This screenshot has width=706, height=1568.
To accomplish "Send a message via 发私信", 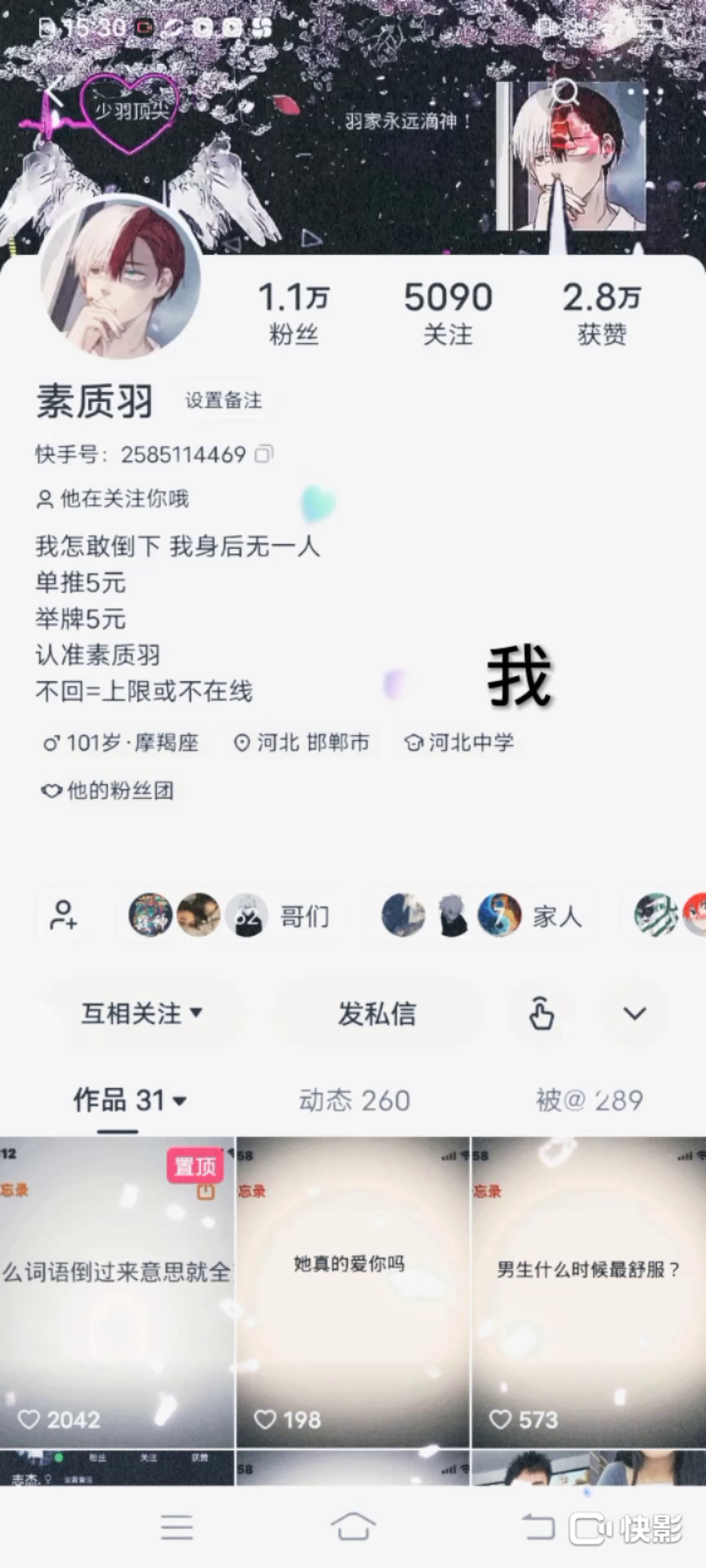I will pos(377,1013).
